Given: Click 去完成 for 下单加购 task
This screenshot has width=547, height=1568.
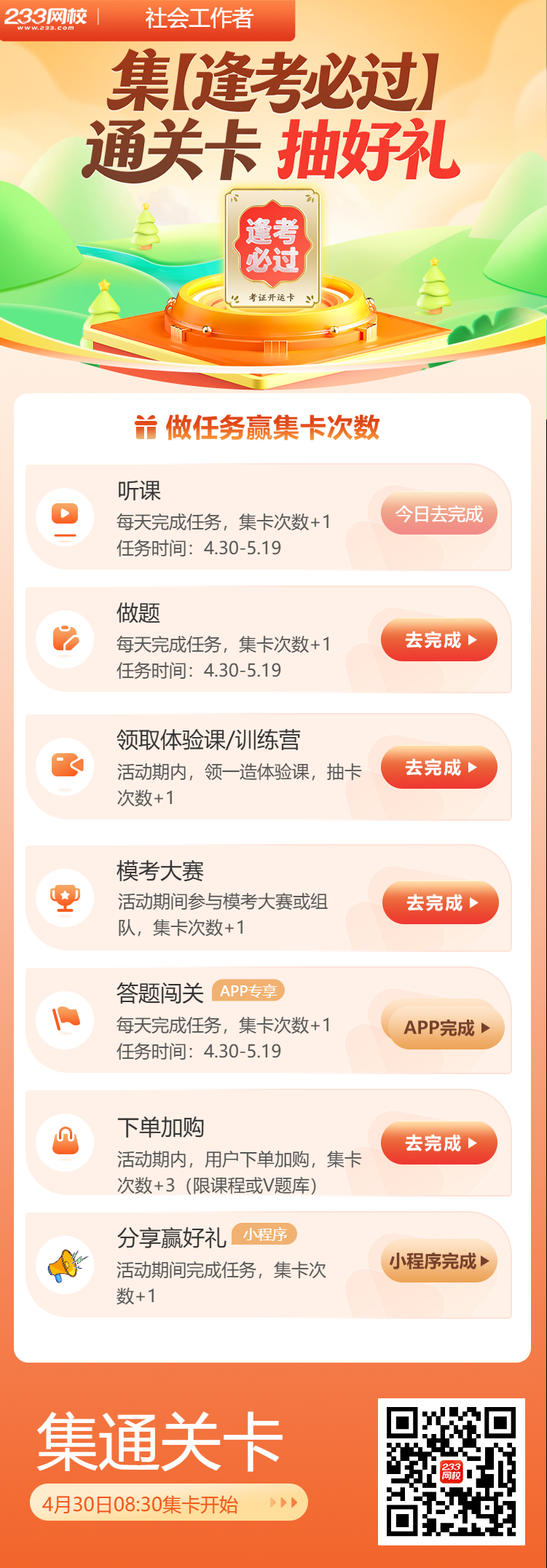Looking at the screenshot, I should pos(438,1143).
